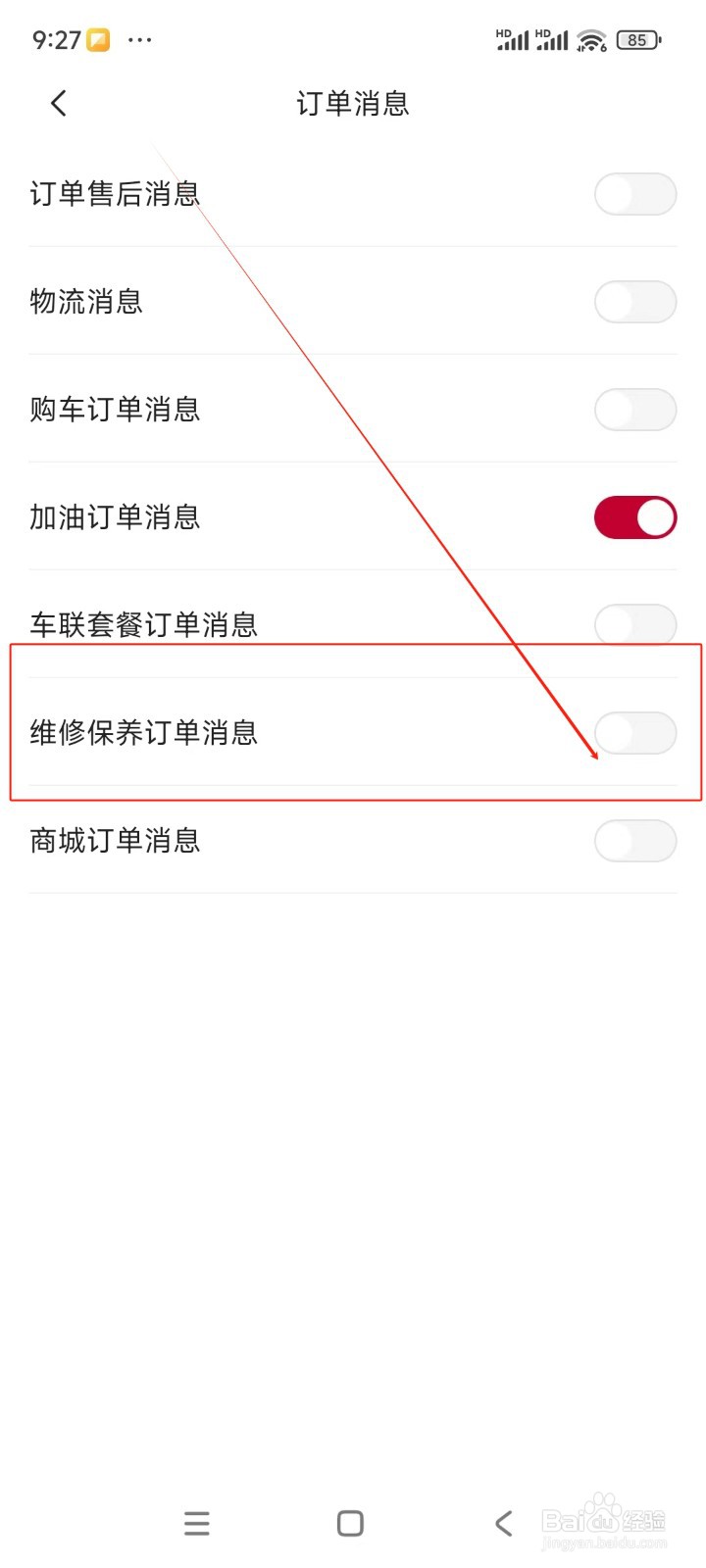Enable the 订单售后消息 toggle

635,194
